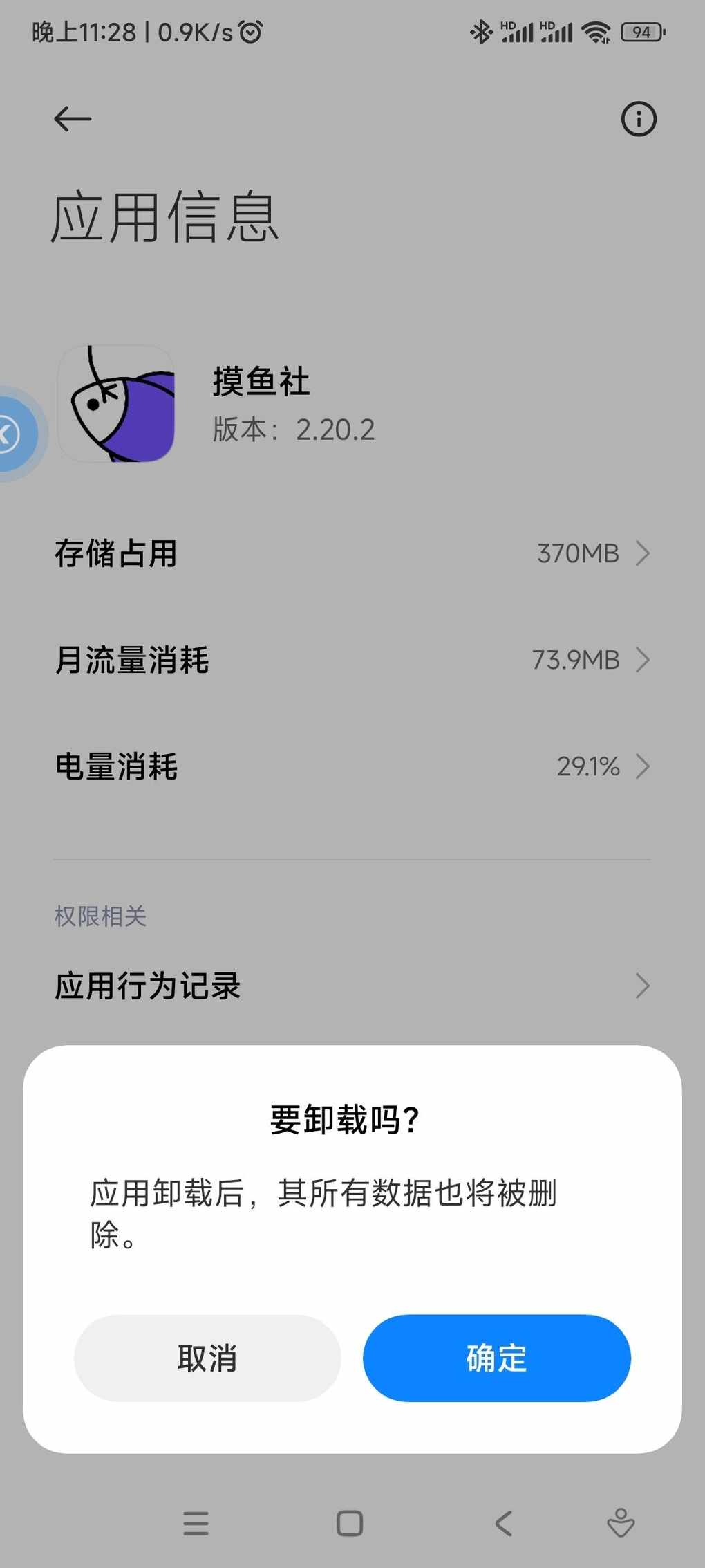Tap the floating blue side button
Viewport: 705px width, 1568px height.
(x=14, y=434)
